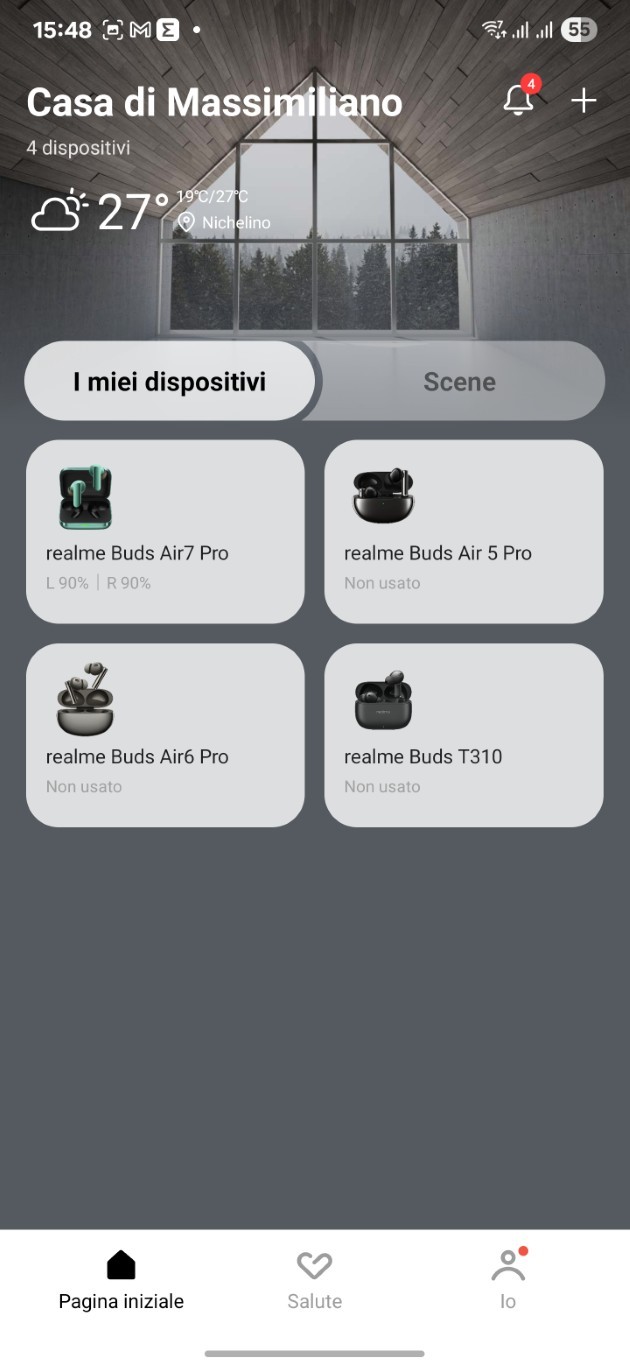Open the weather info for Nichelino
Image resolution: width=630 pixels, height=1366 pixels.
click(x=150, y=211)
